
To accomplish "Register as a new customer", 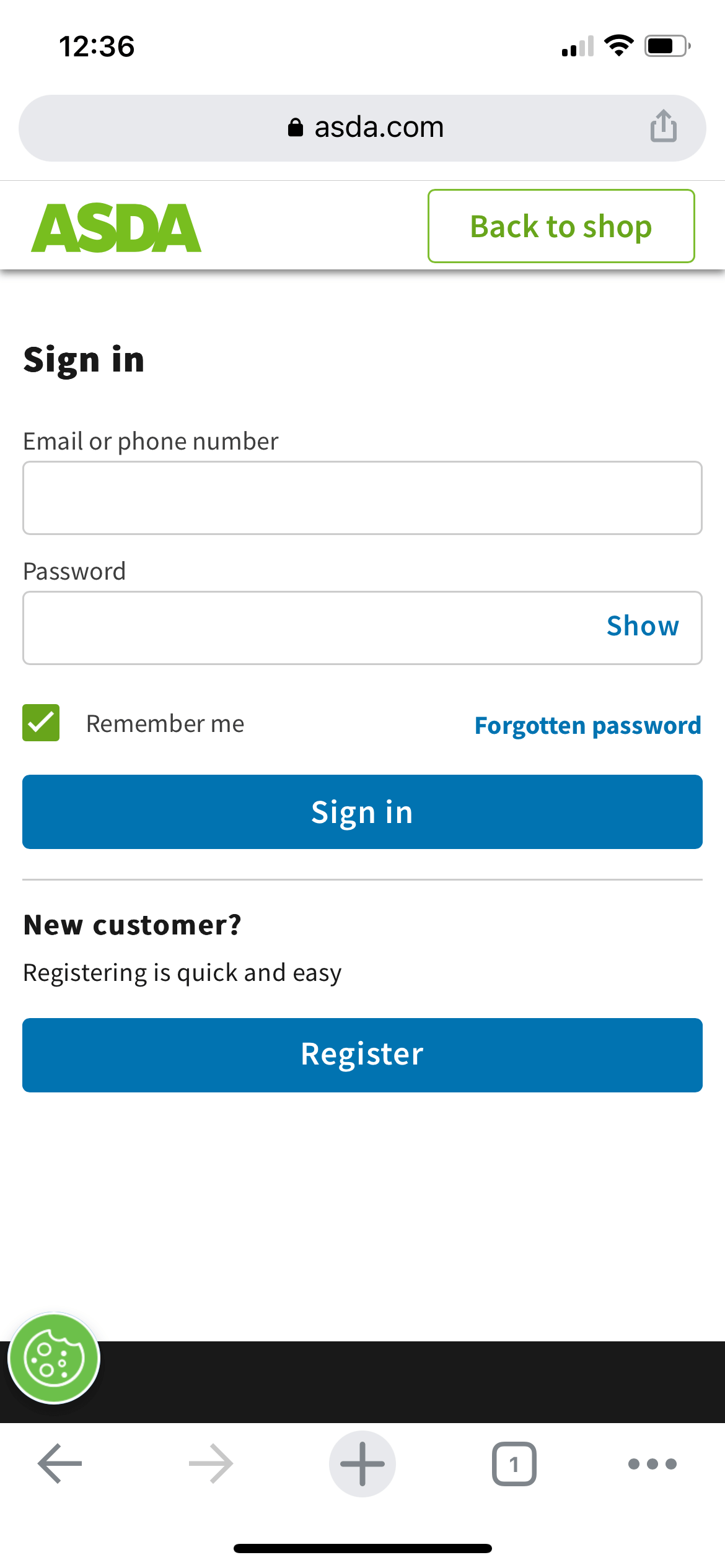I will (x=362, y=1055).
